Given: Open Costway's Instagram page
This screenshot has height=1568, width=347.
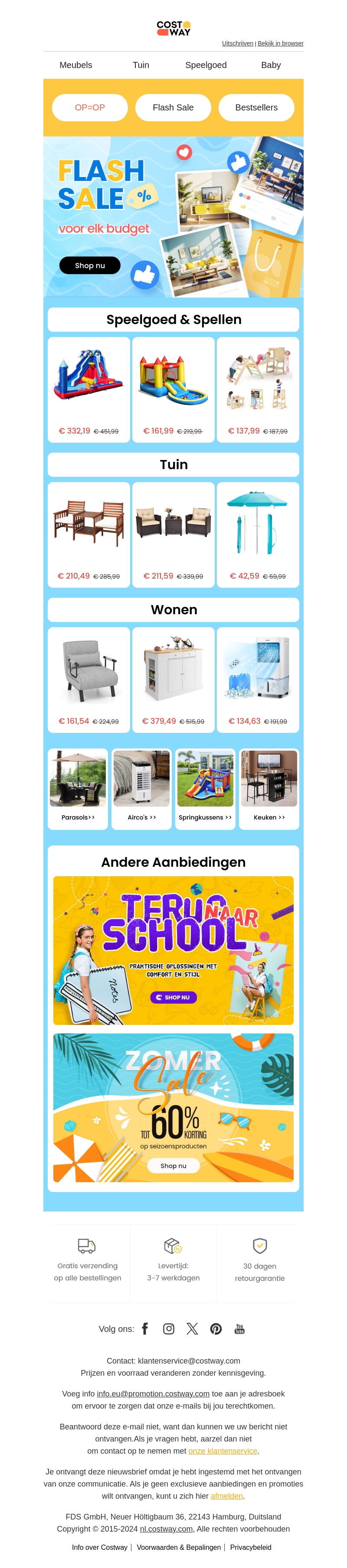Looking at the screenshot, I should (x=169, y=1328).
